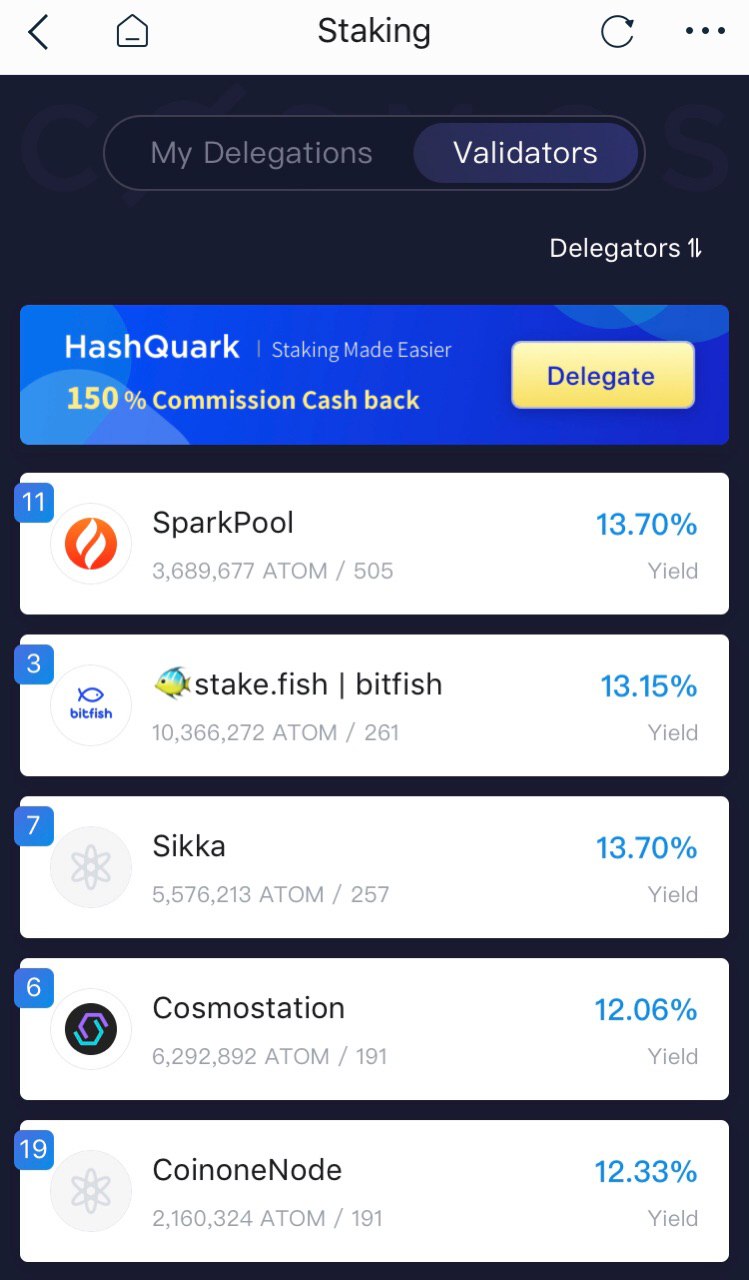The image size is (749, 1280).
Task: View the Sikka validator details
Action: click(x=374, y=867)
